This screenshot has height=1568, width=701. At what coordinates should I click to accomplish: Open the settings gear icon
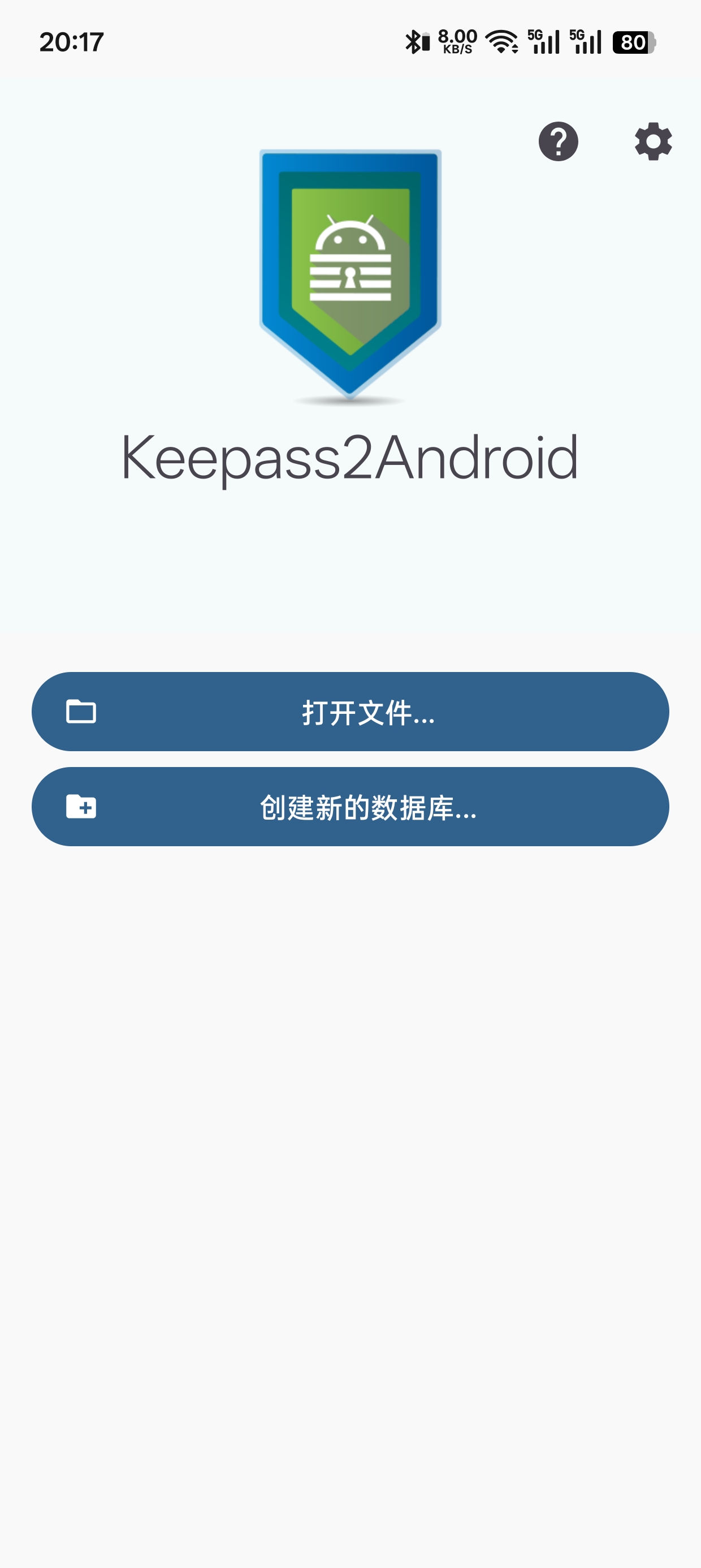click(x=653, y=142)
